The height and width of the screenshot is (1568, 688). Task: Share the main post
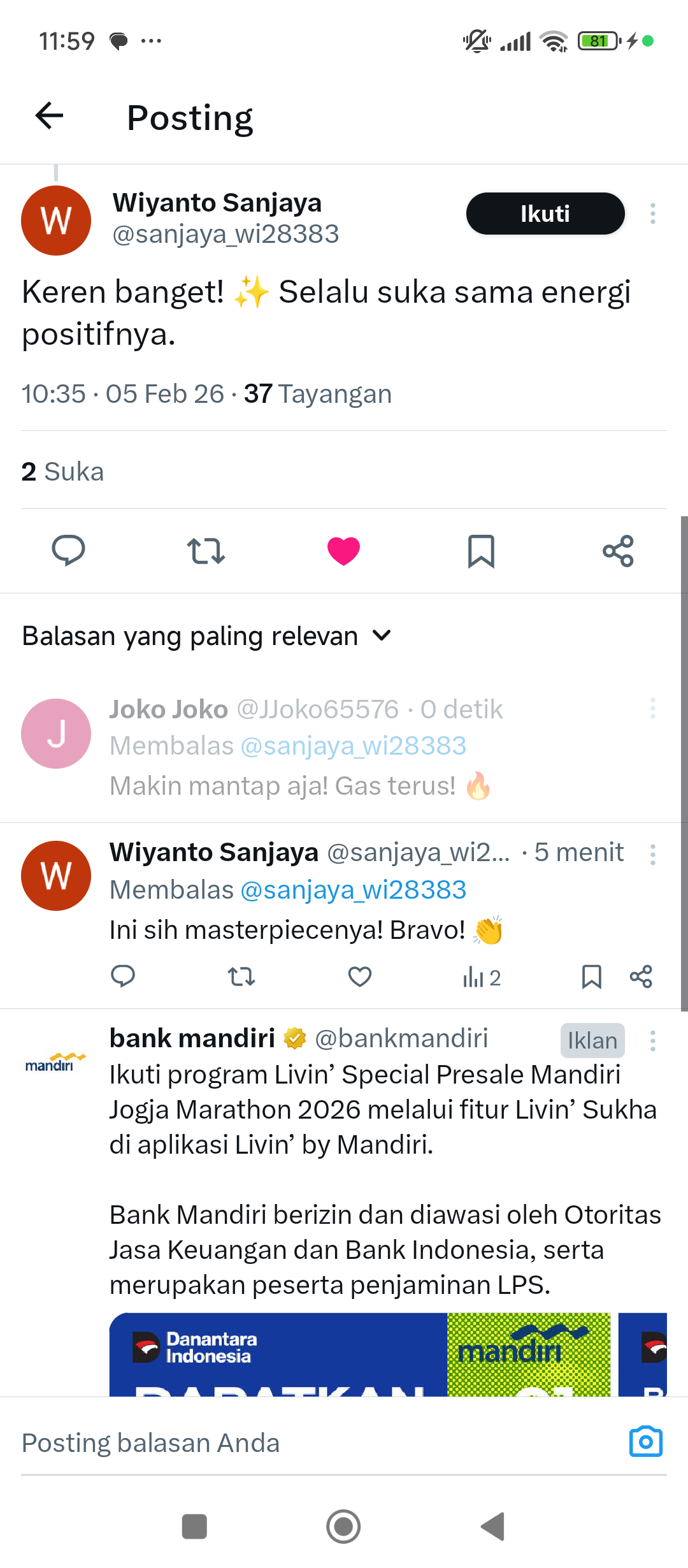pyautogui.click(x=618, y=551)
